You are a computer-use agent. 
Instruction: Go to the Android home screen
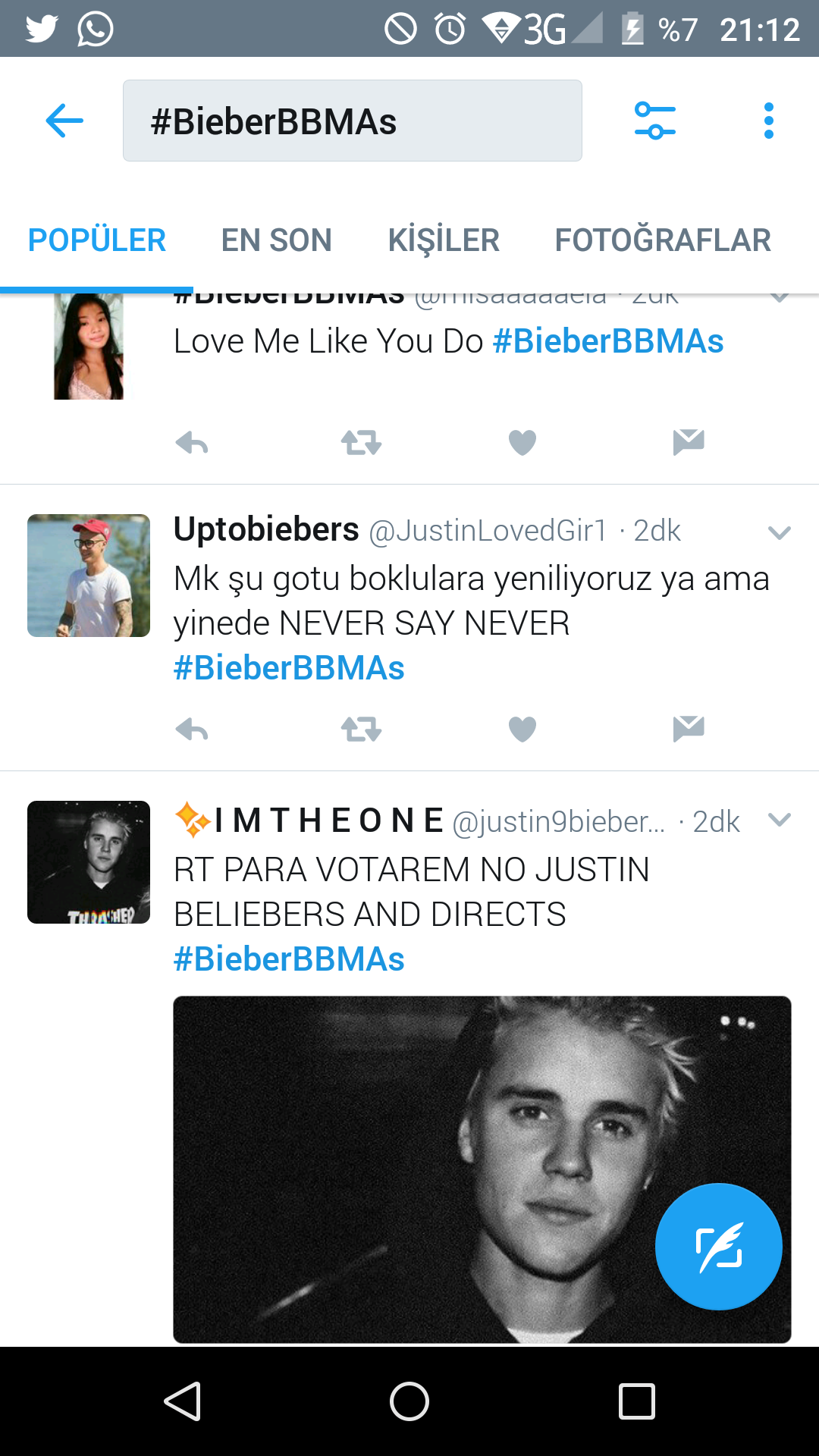tap(409, 1401)
